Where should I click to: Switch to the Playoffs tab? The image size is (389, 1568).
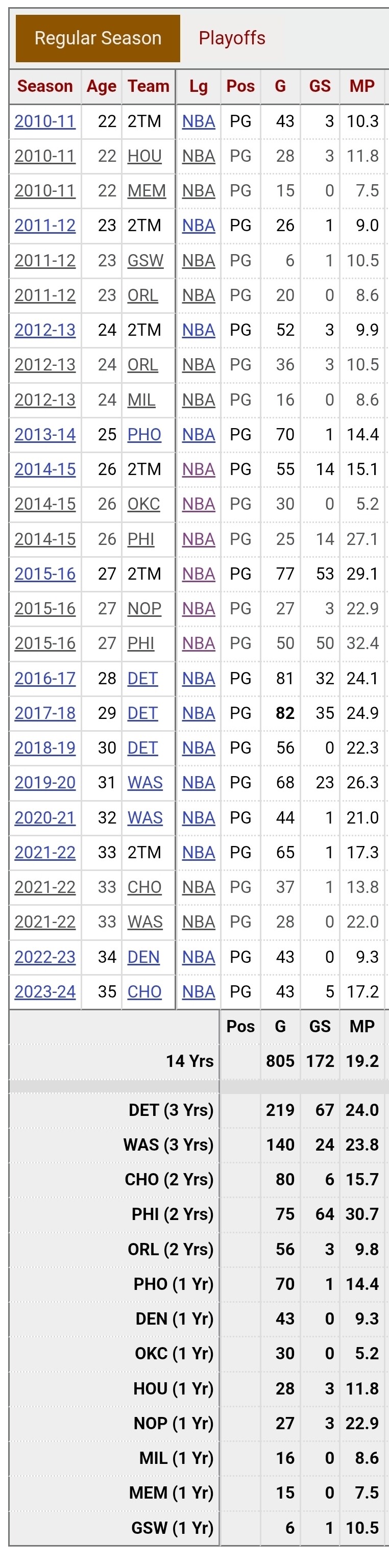point(231,38)
